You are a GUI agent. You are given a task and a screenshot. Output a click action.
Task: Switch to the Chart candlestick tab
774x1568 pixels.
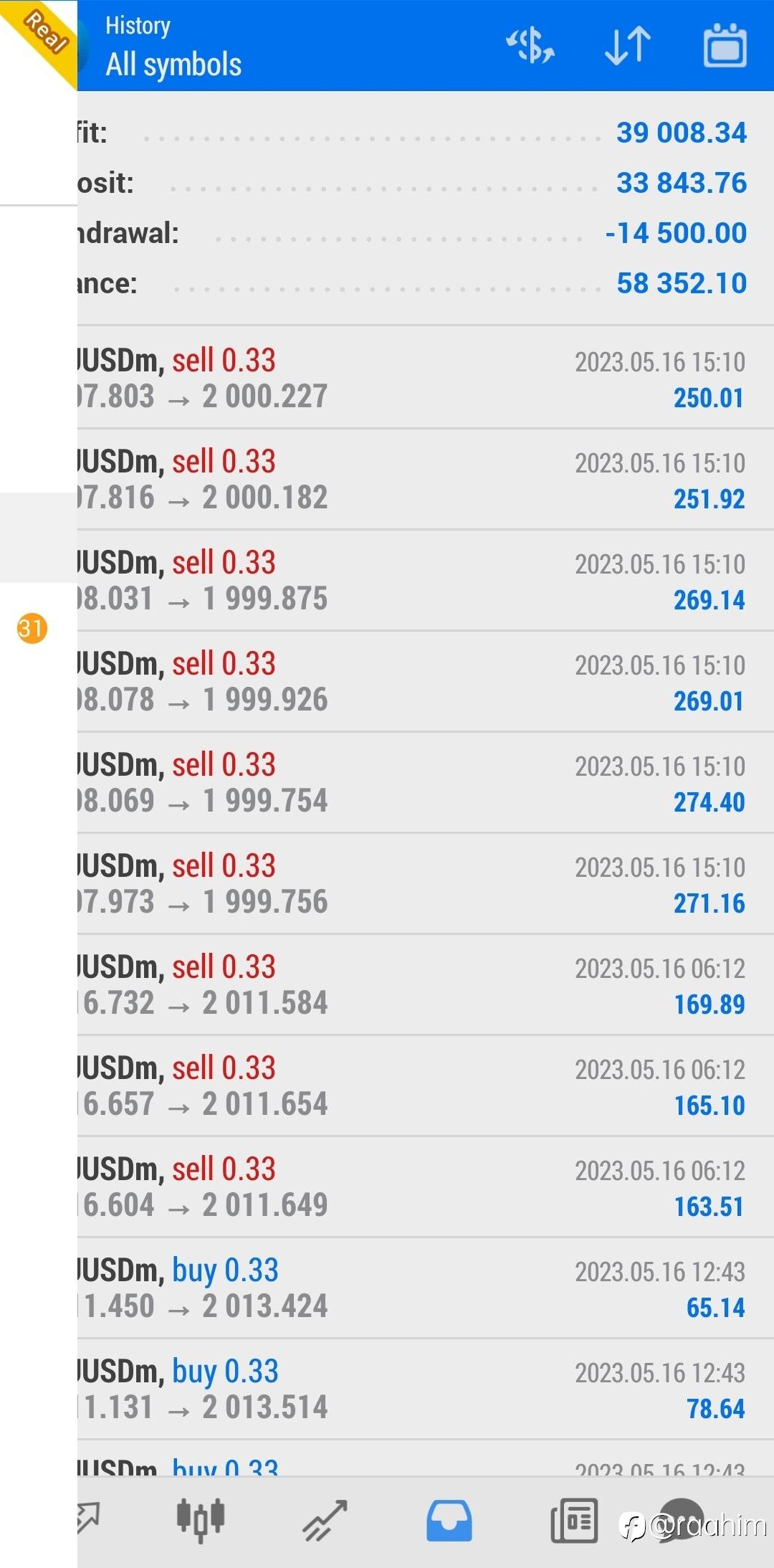pos(201,1520)
